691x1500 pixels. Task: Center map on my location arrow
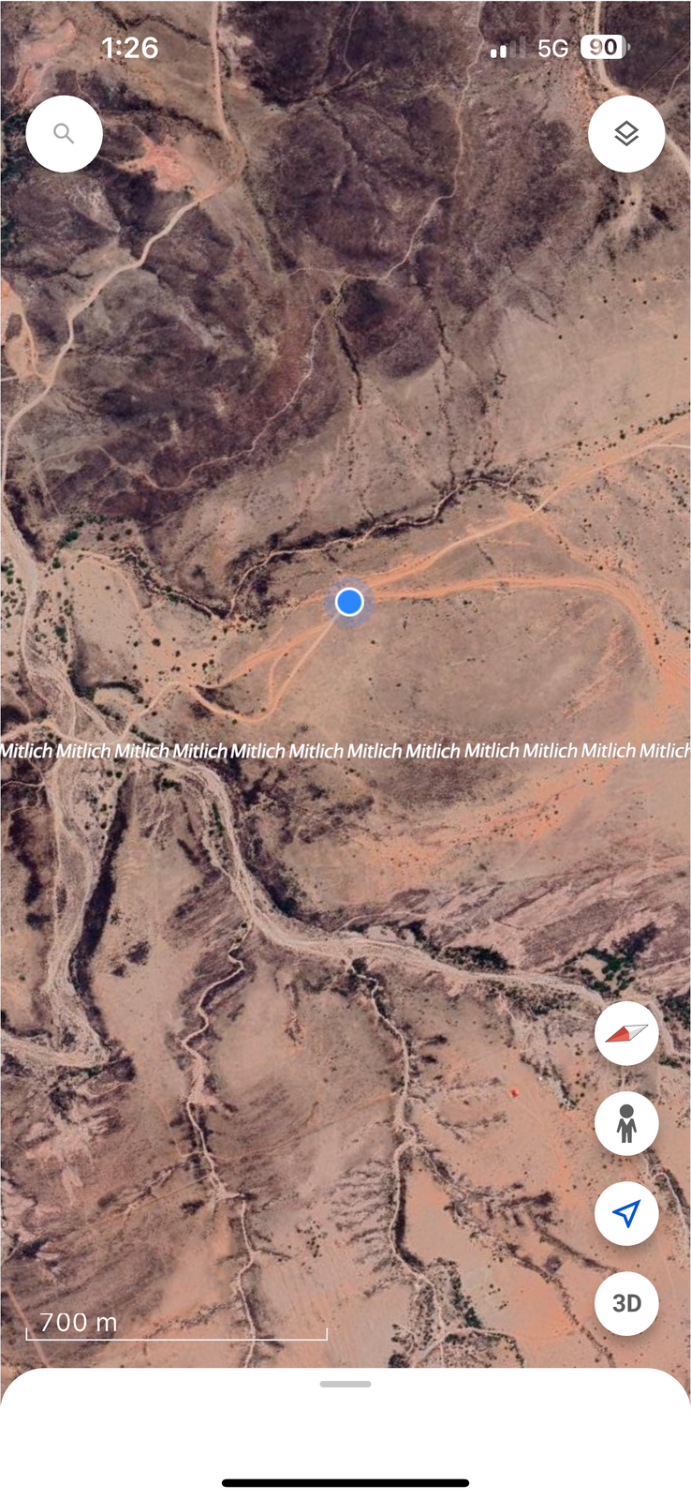coord(627,1214)
